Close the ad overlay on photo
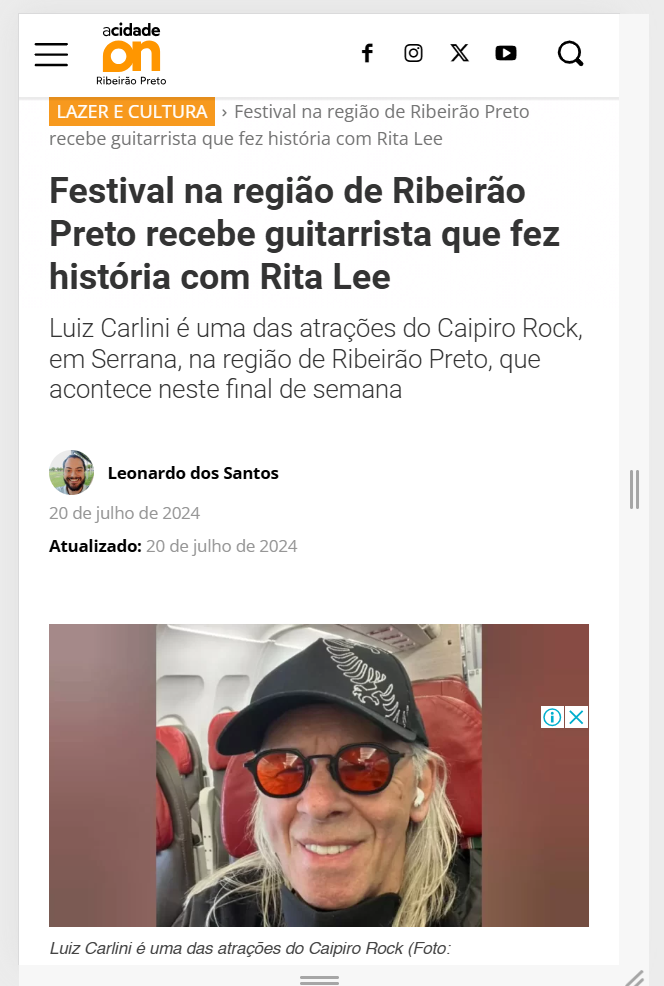 click(577, 717)
